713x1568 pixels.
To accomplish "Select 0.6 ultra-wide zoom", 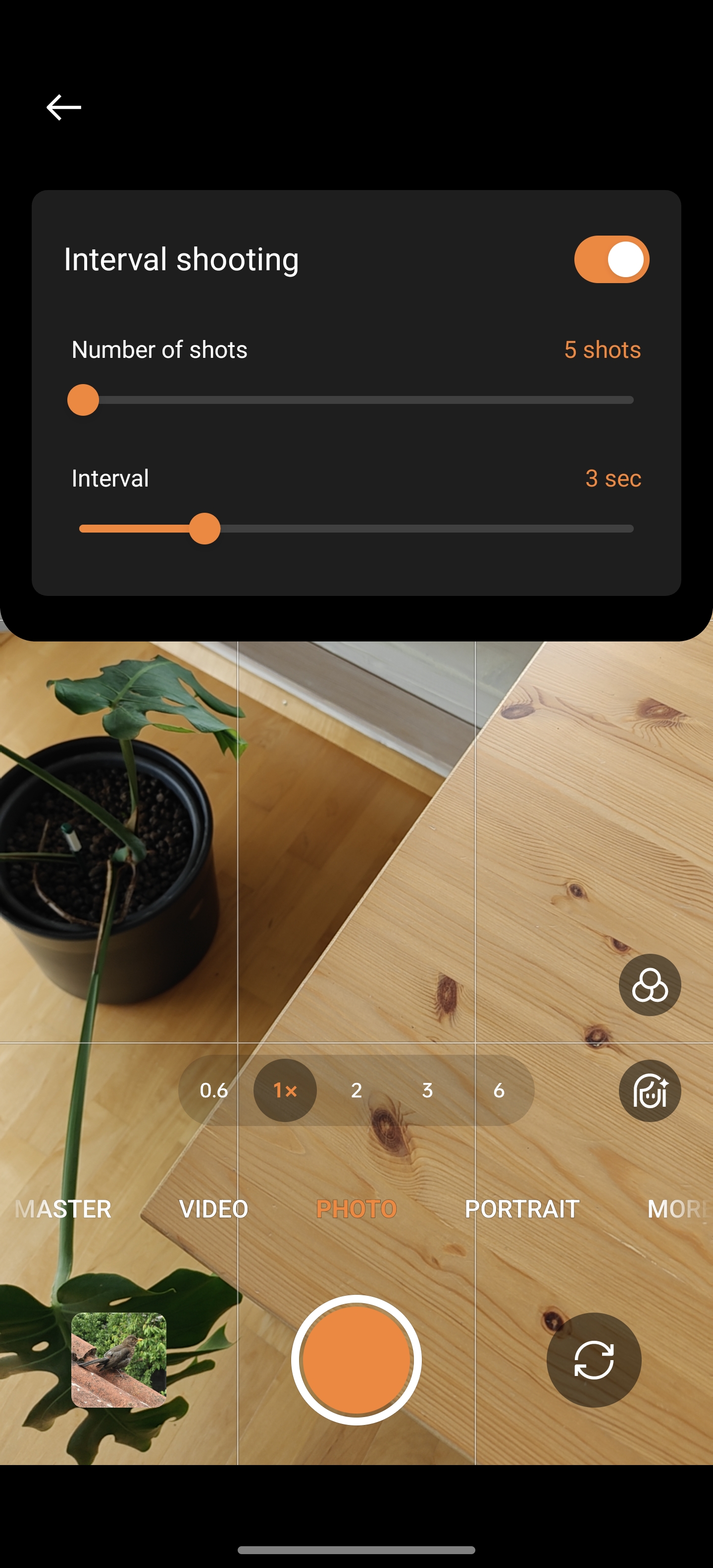I will [214, 1090].
